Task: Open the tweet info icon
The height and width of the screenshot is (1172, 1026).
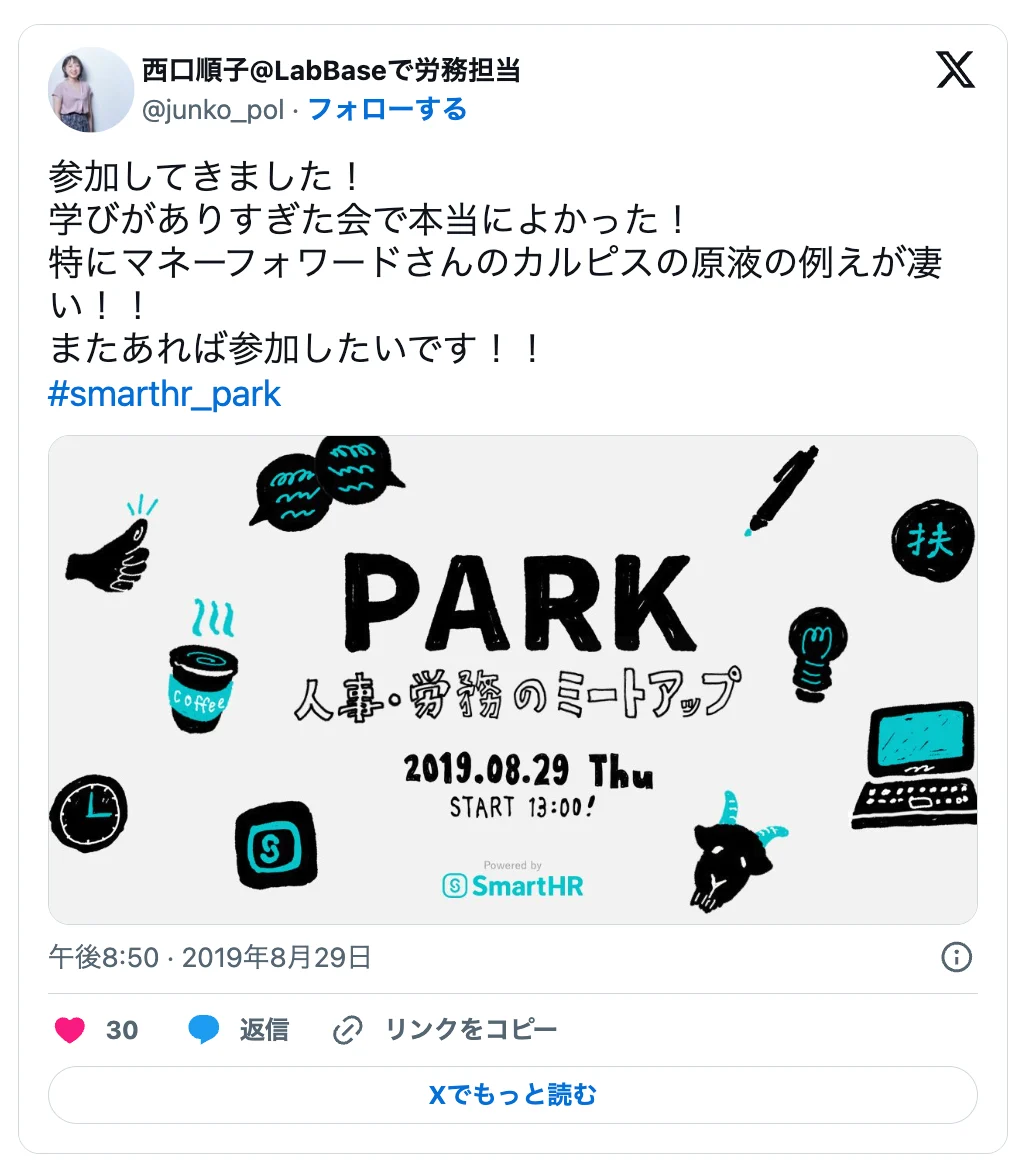Action: (x=956, y=957)
